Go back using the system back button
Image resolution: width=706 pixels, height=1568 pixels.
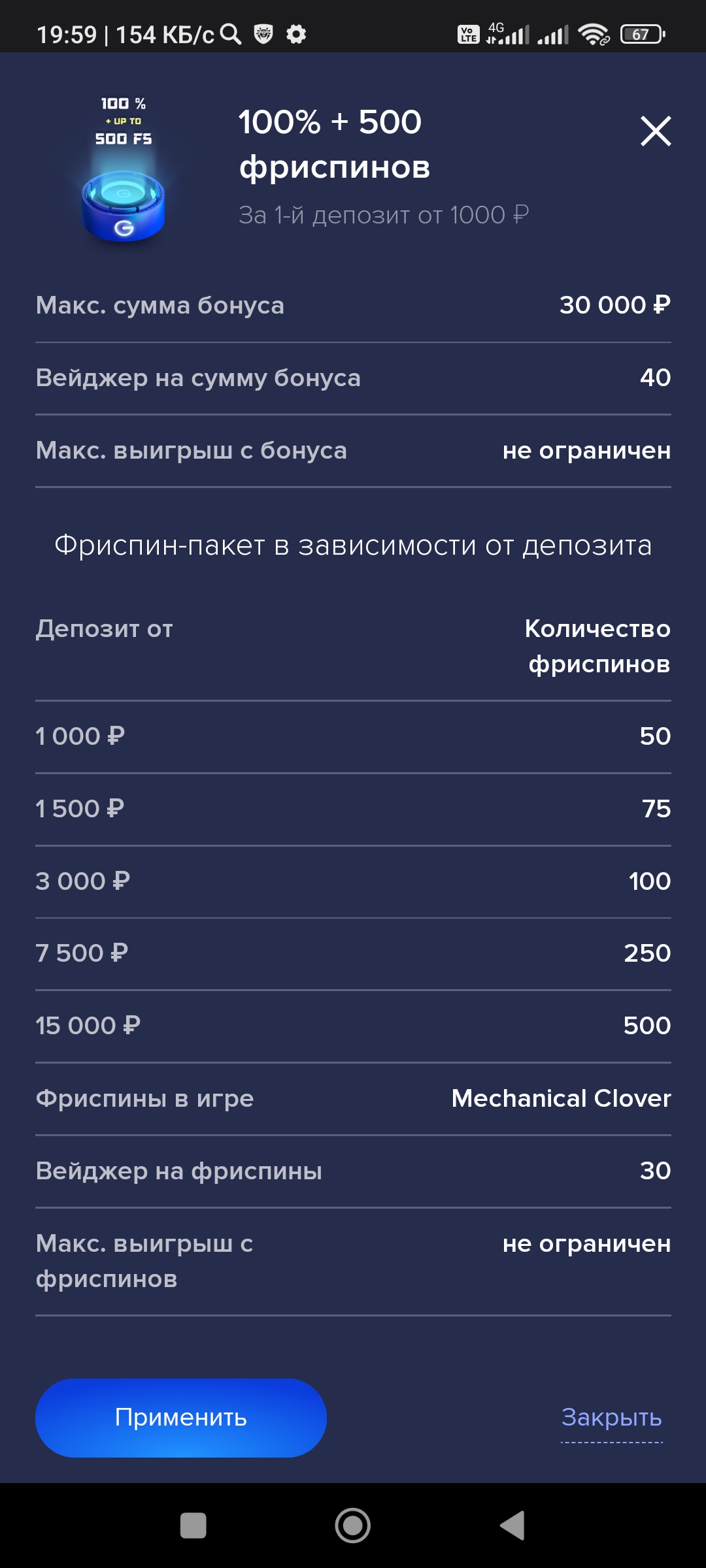click(x=513, y=1526)
